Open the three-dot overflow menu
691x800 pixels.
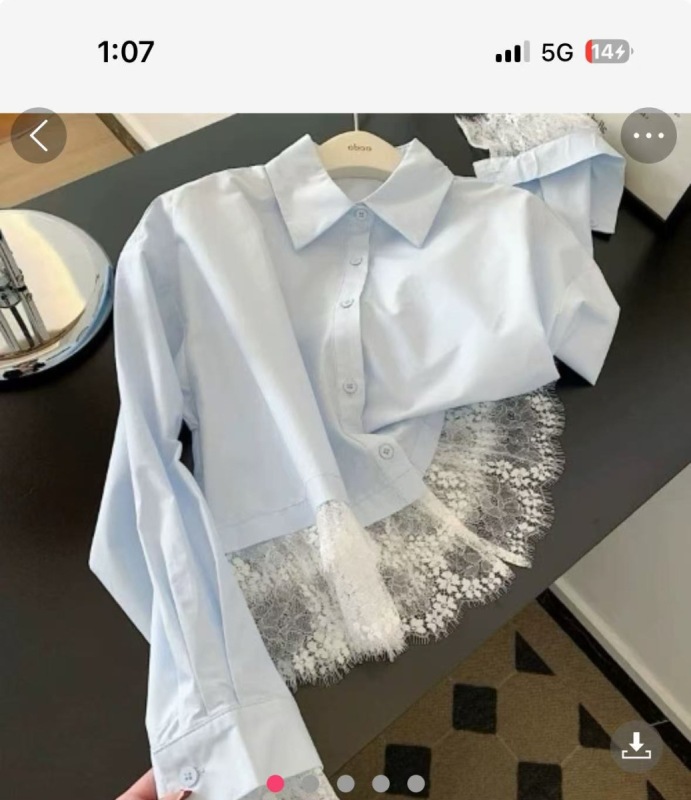coord(648,136)
